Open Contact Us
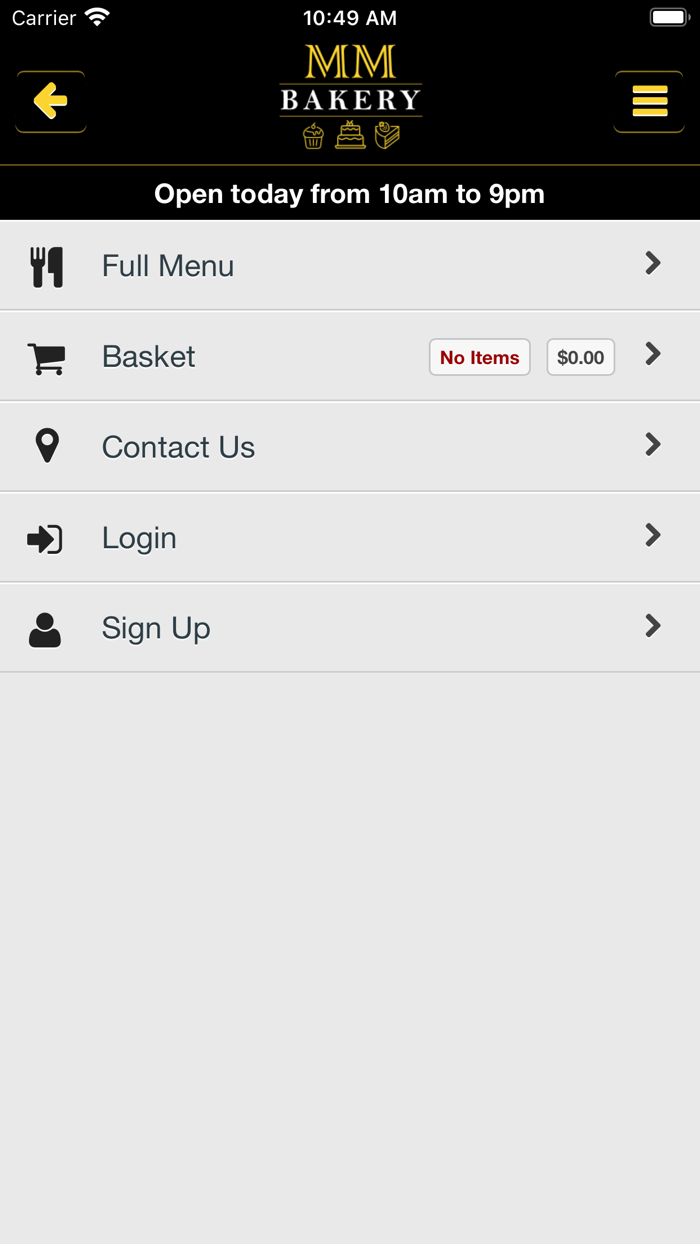 [350, 447]
